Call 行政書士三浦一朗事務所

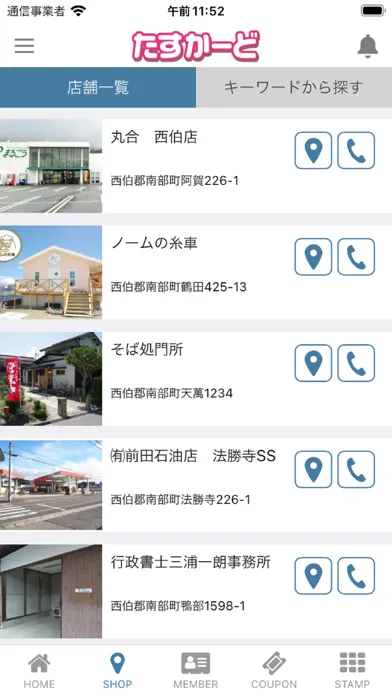356,576
